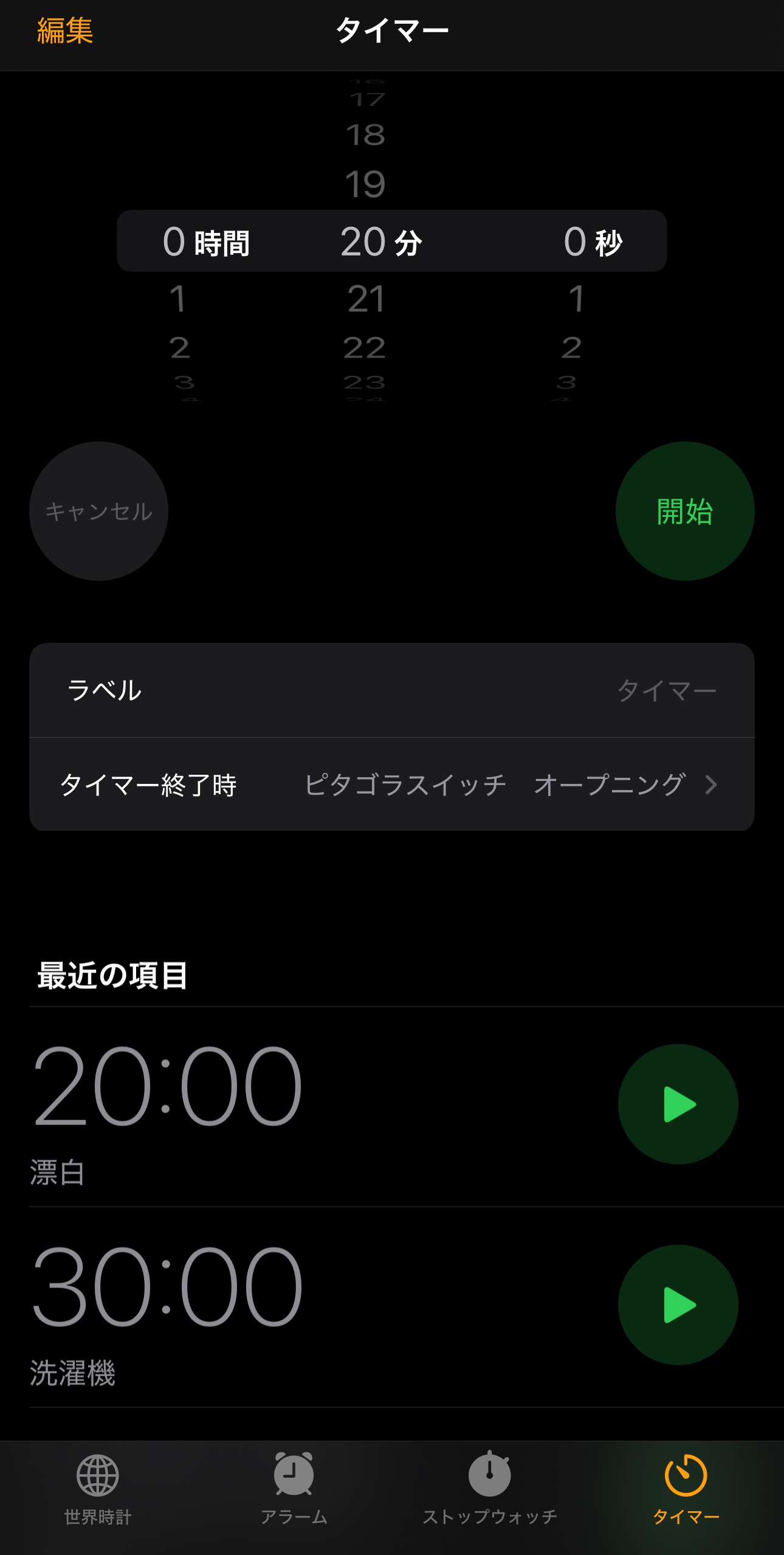This screenshot has width=784, height=1555.
Task: Select 1 in the seconds picker
Action: tap(576, 299)
